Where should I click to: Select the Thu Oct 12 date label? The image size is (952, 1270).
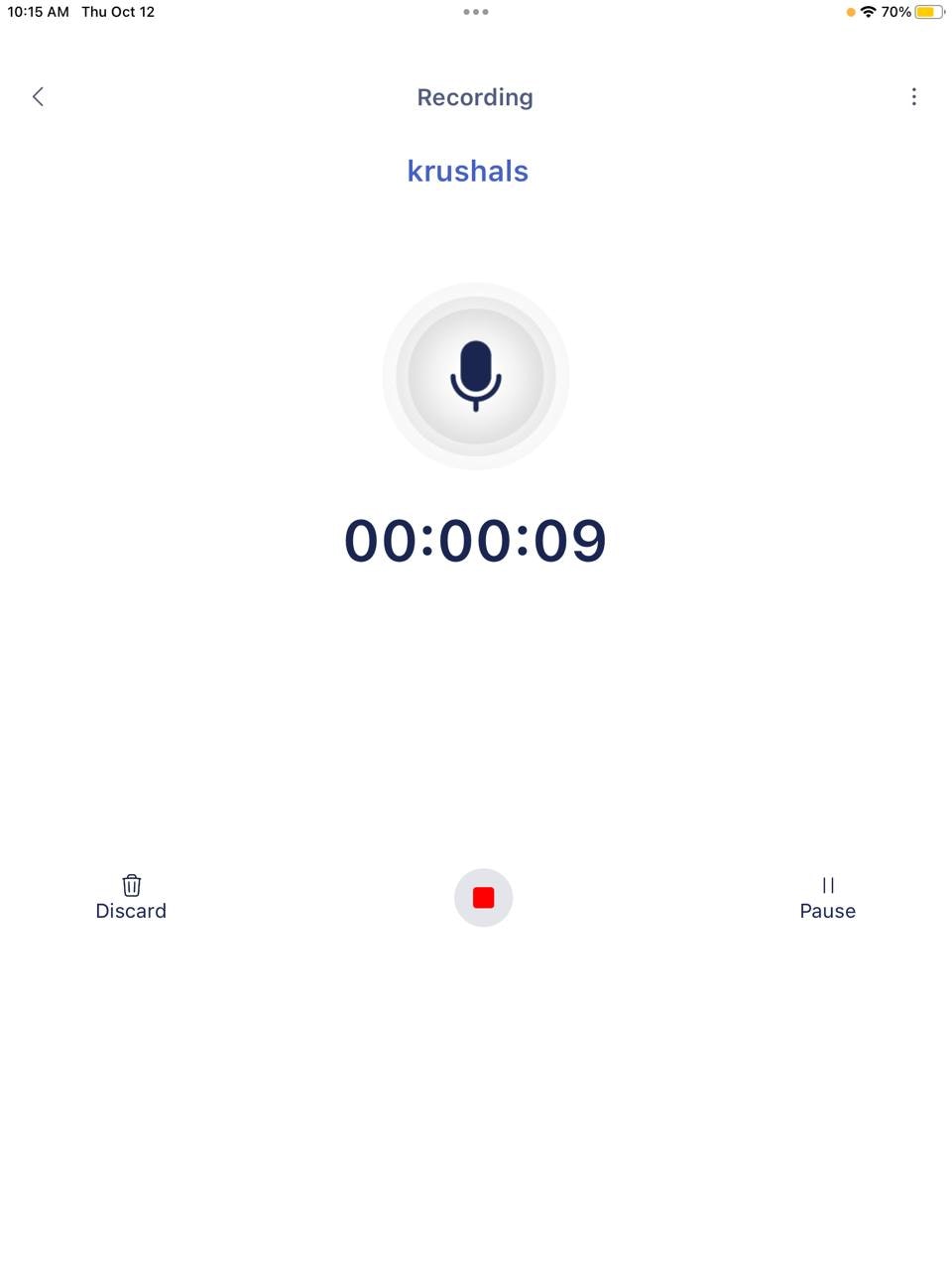click(117, 12)
